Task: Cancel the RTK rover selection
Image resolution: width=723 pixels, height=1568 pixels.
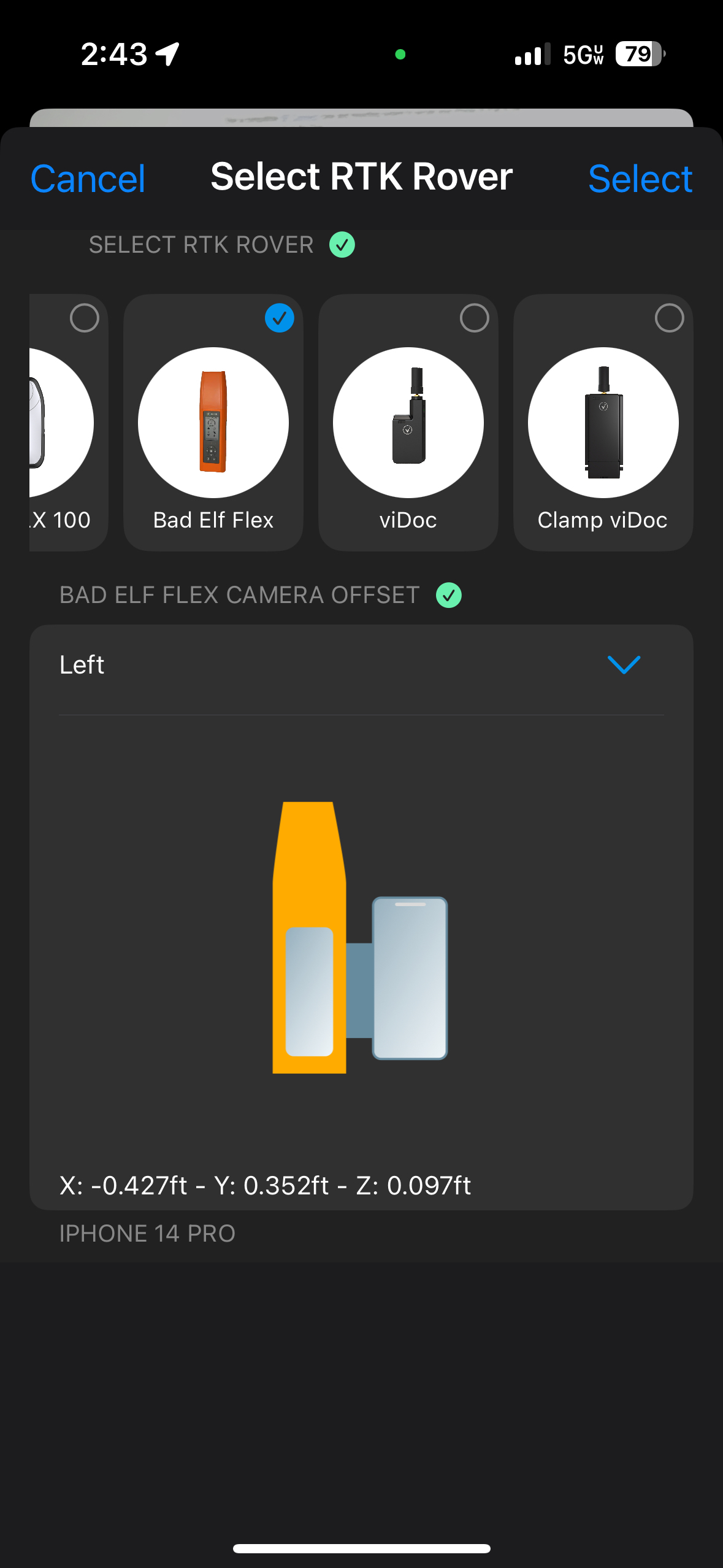Action: [88, 179]
